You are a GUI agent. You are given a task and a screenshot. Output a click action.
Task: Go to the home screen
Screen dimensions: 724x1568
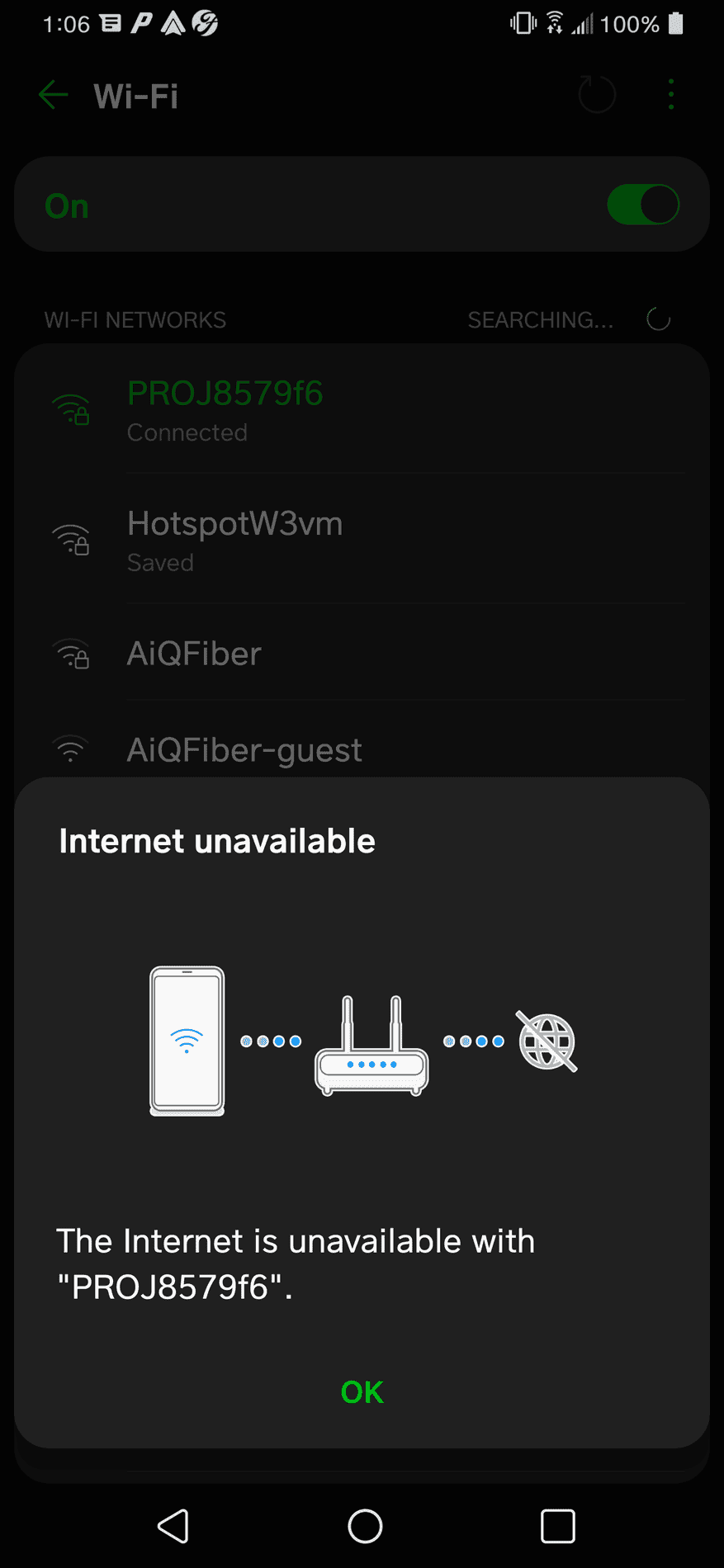click(x=364, y=1526)
